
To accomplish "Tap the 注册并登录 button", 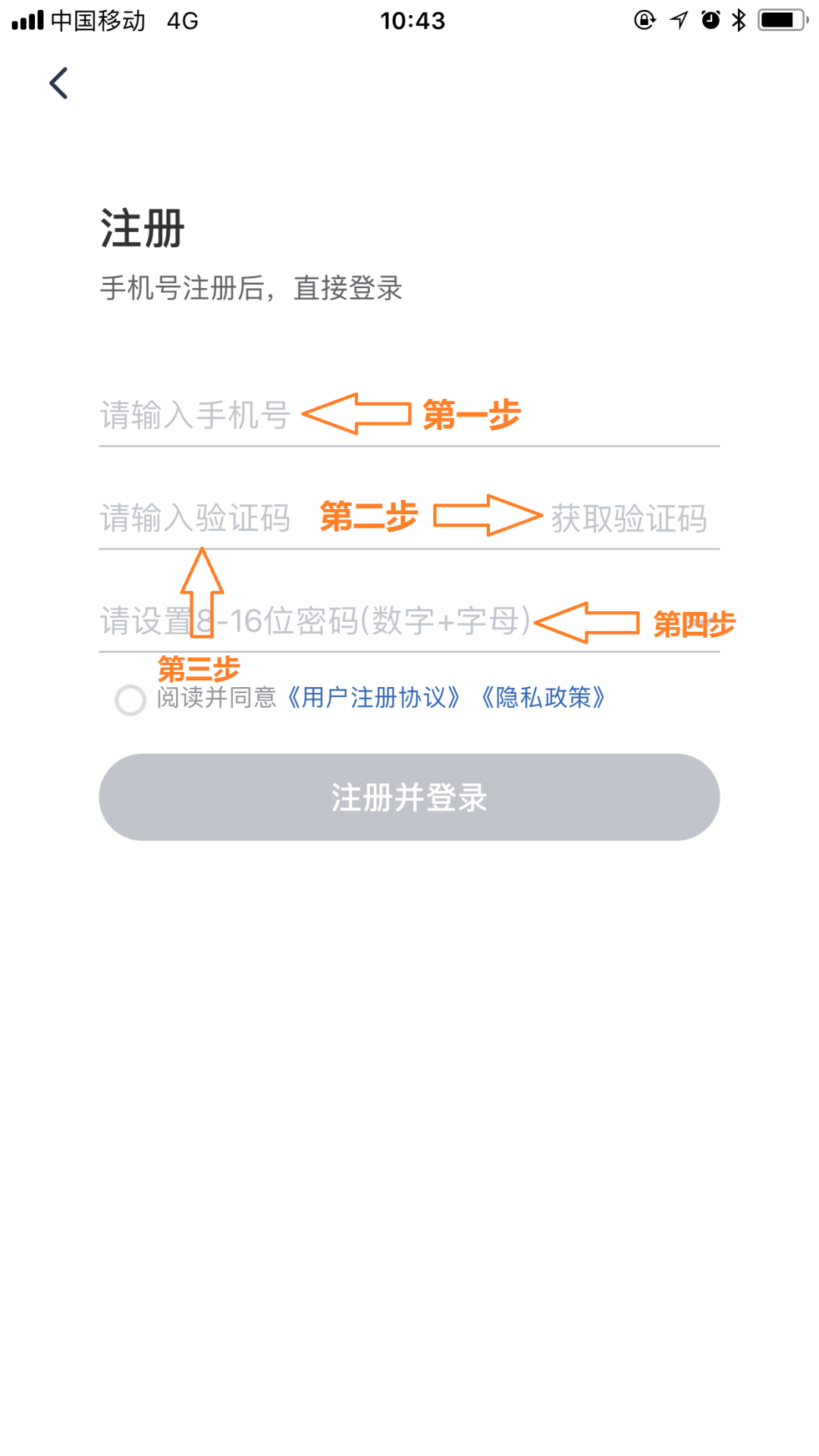I will coord(409,797).
